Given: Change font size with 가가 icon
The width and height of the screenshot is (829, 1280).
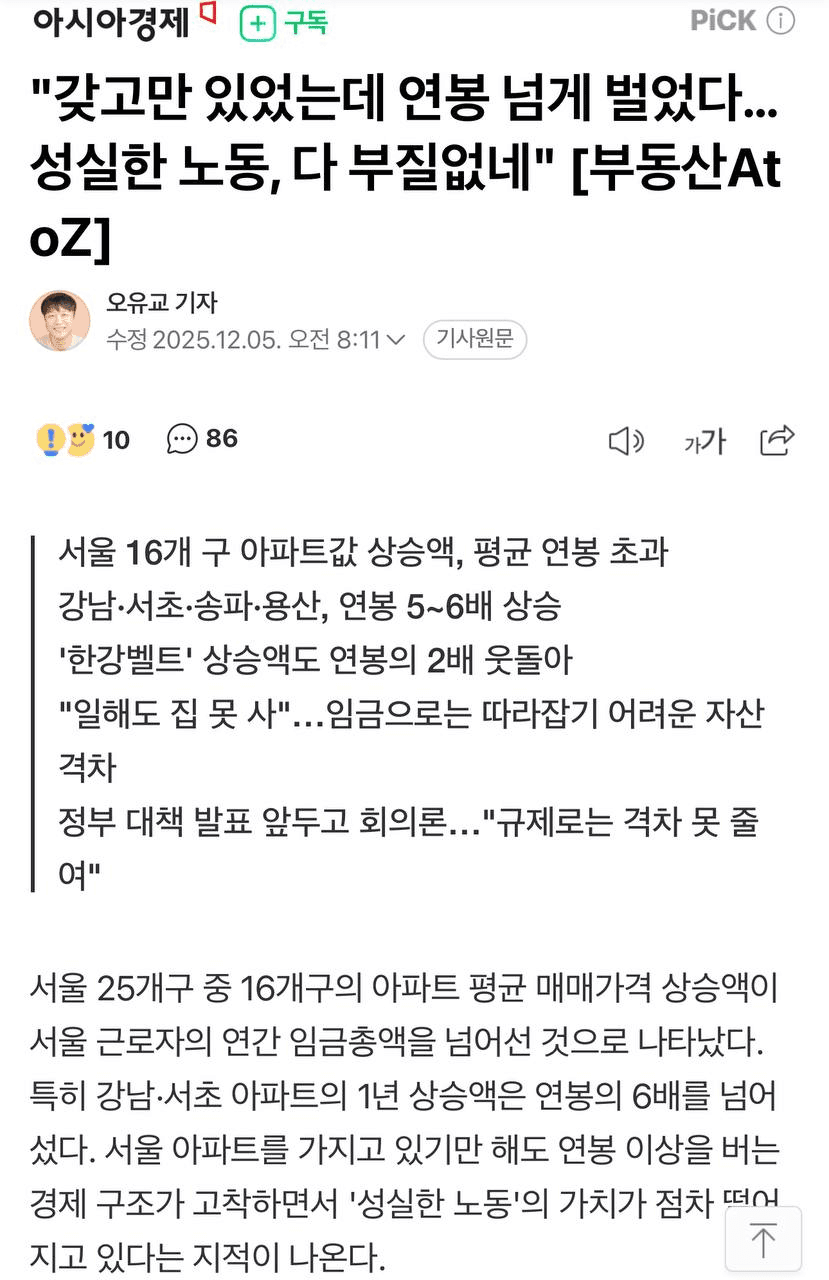Looking at the screenshot, I should 704,441.
